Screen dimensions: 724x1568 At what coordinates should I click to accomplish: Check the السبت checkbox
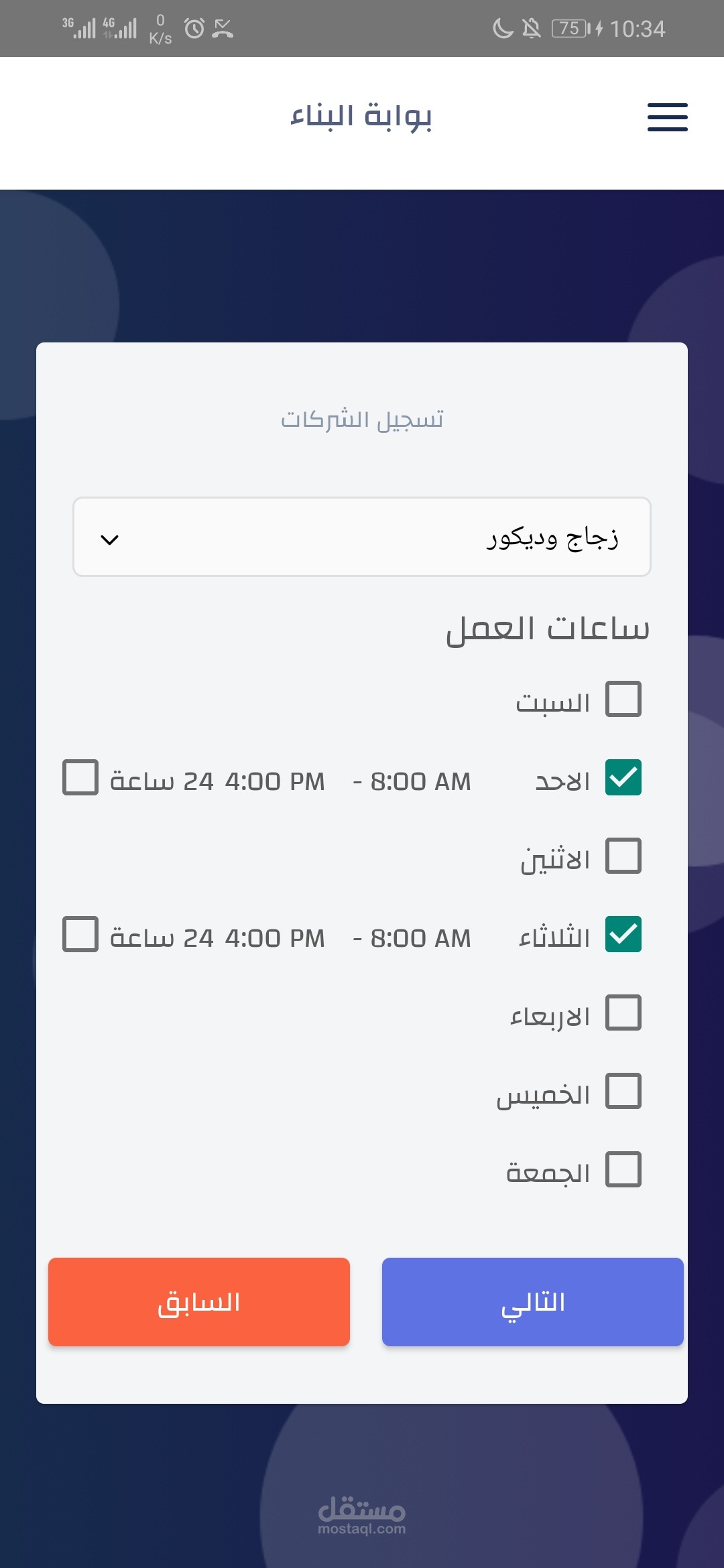click(x=623, y=699)
